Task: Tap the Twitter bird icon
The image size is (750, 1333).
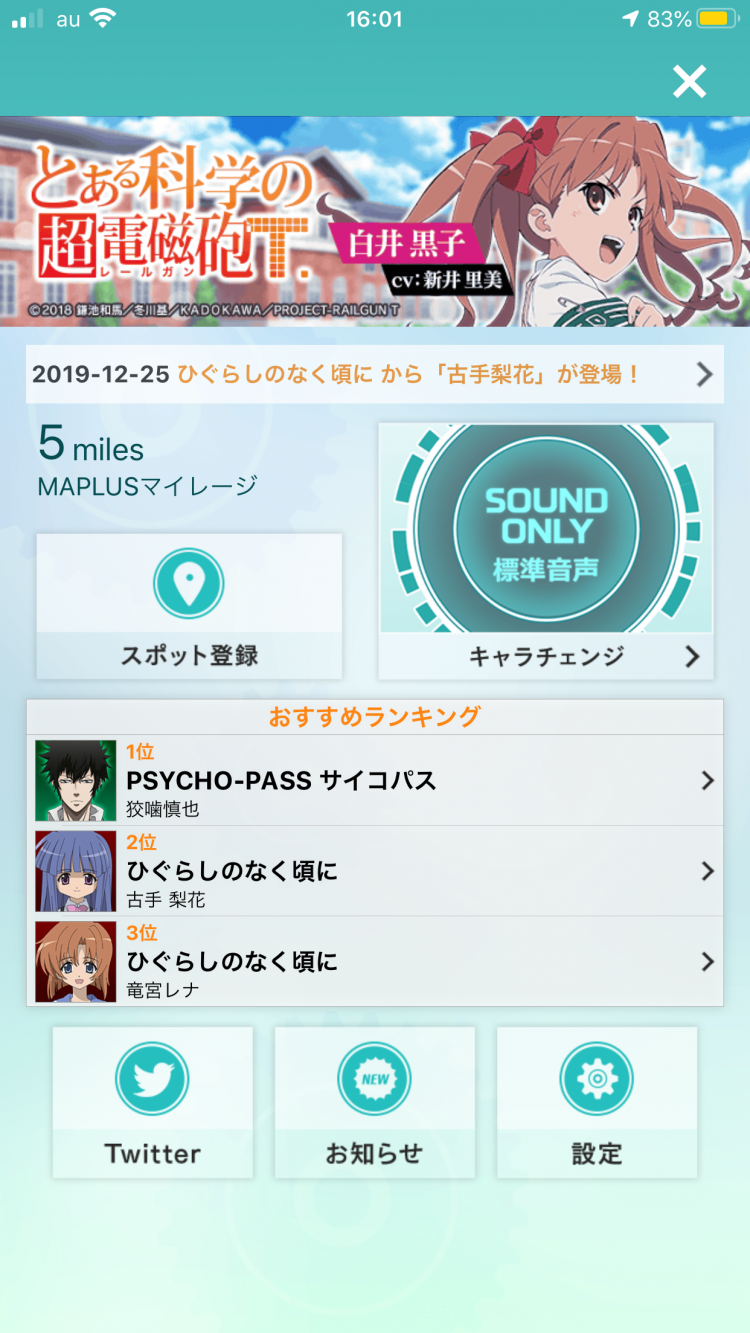Action: [x=151, y=1078]
